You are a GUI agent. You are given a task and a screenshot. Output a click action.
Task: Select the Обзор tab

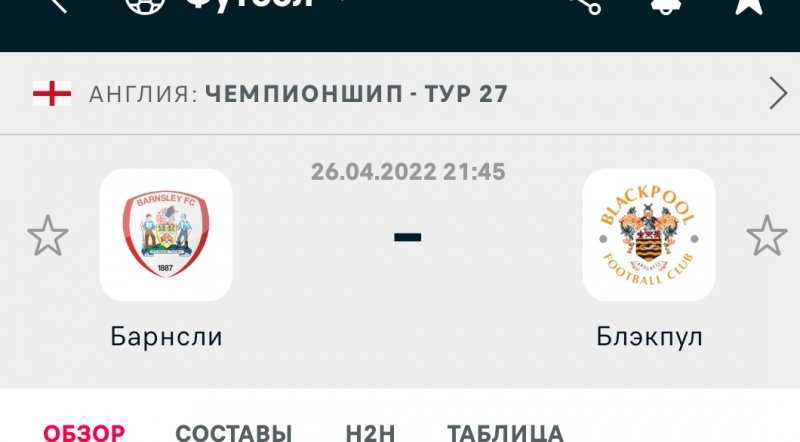(84, 432)
